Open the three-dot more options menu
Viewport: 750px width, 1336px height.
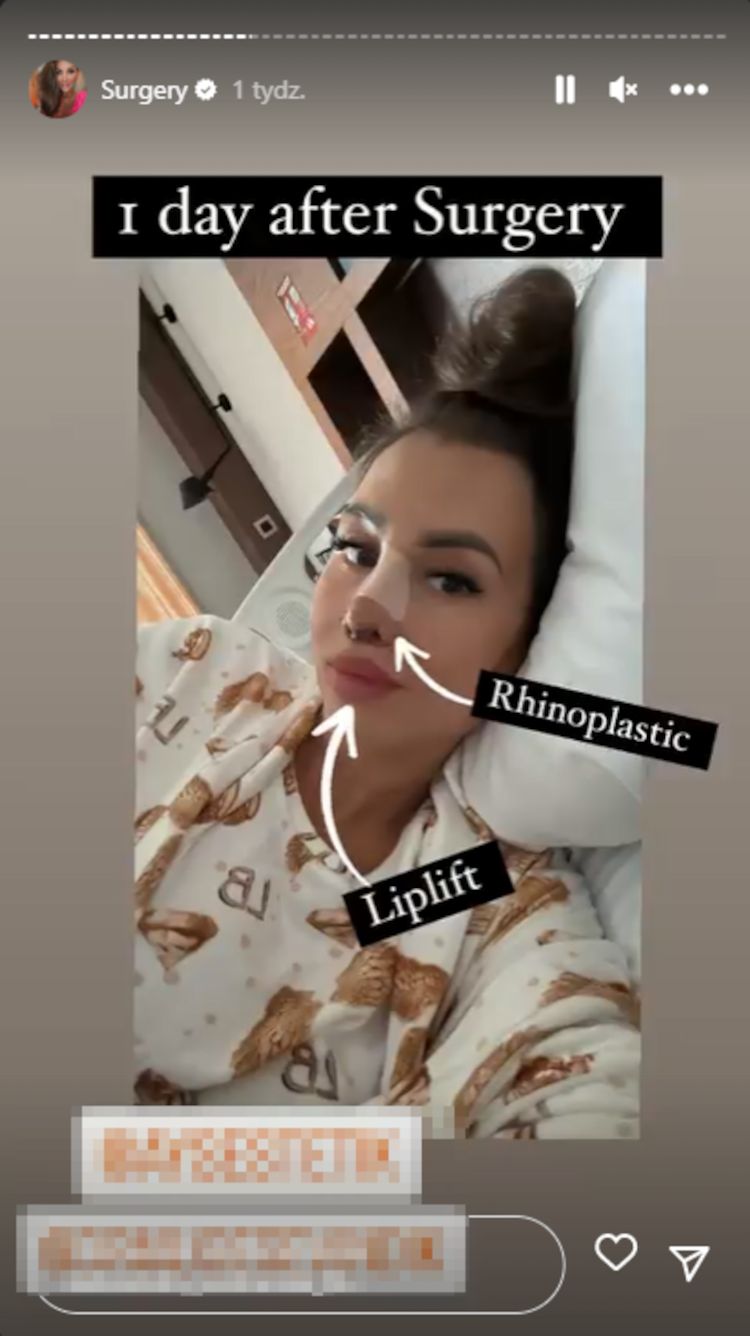(x=689, y=90)
